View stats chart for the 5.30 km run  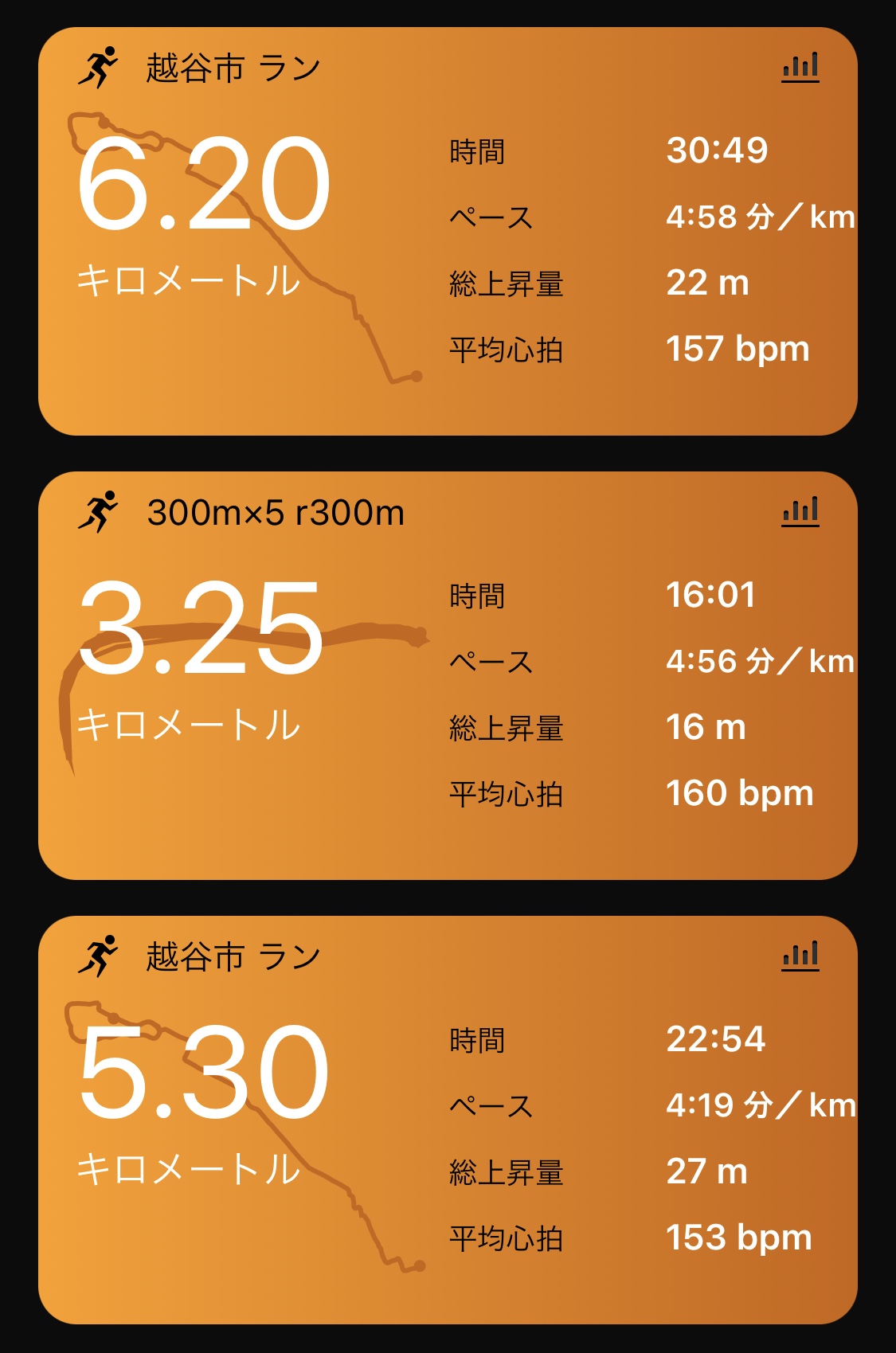[800, 956]
